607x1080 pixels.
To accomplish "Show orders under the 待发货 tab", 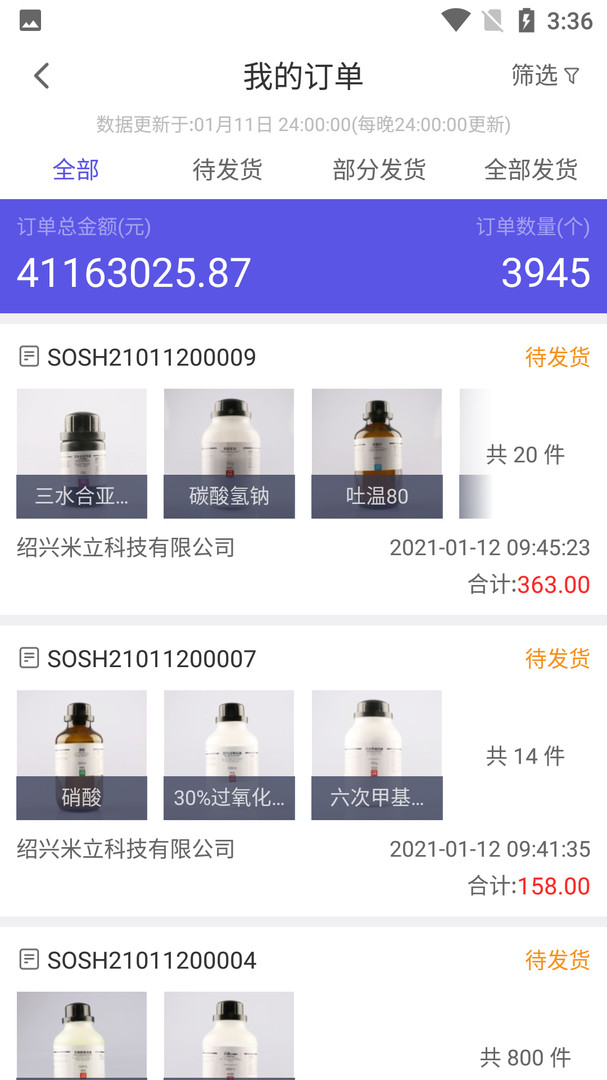I will click(227, 170).
